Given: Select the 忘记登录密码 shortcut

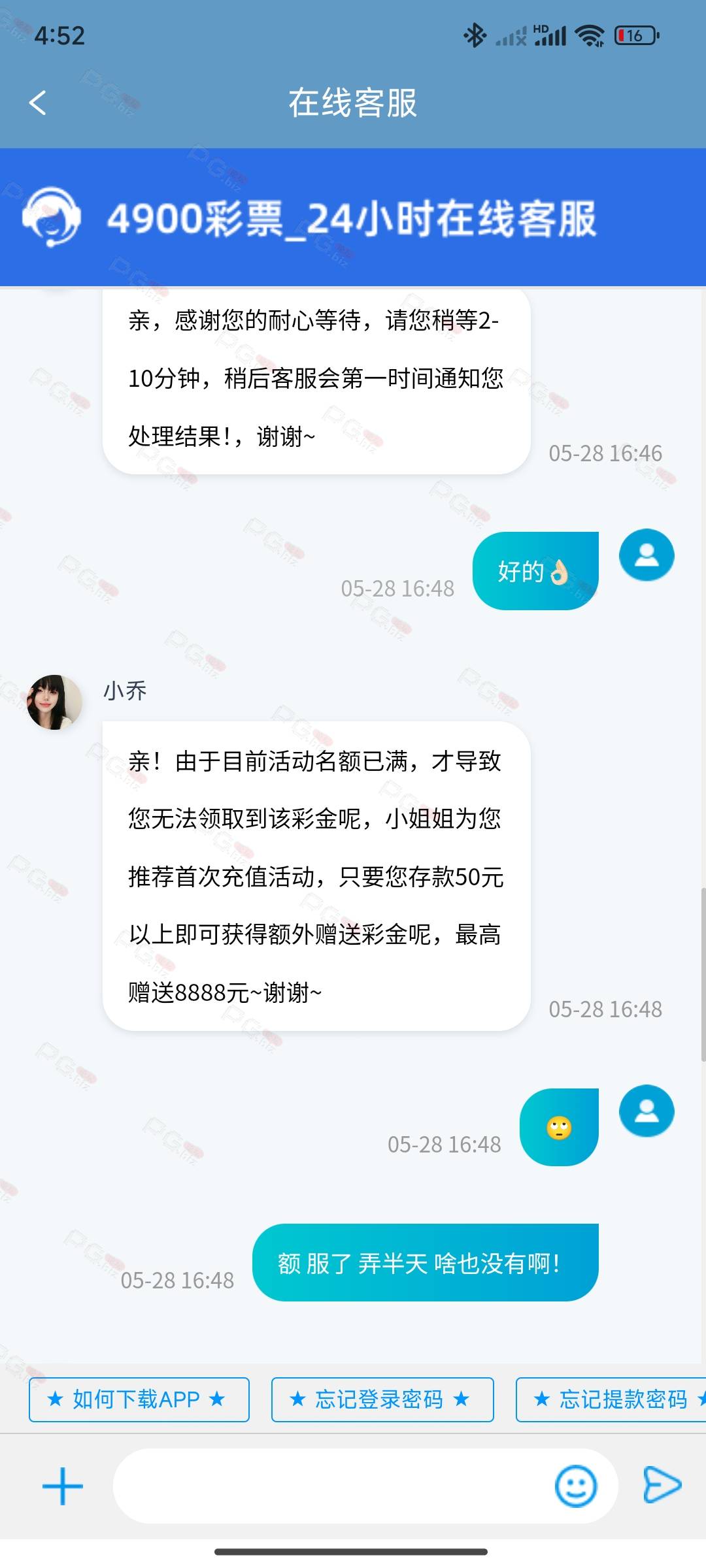Looking at the screenshot, I should pos(382,1399).
